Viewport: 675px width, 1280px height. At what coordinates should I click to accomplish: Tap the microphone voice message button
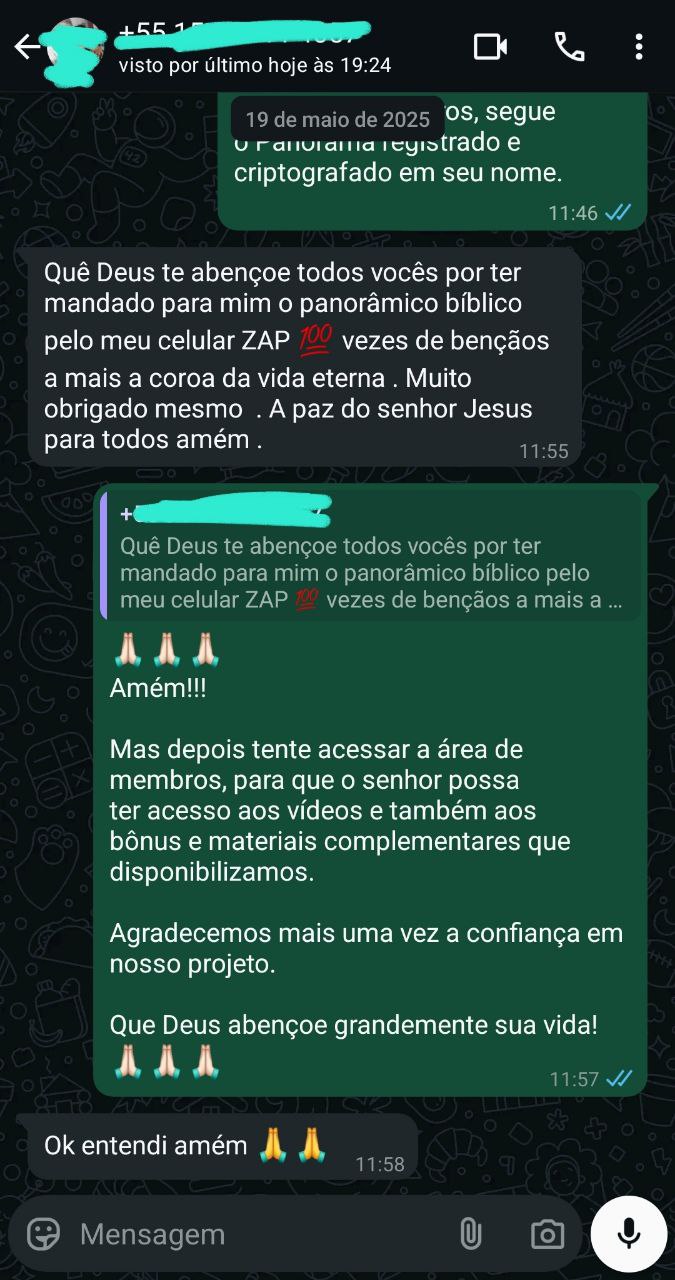click(x=629, y=1234)
